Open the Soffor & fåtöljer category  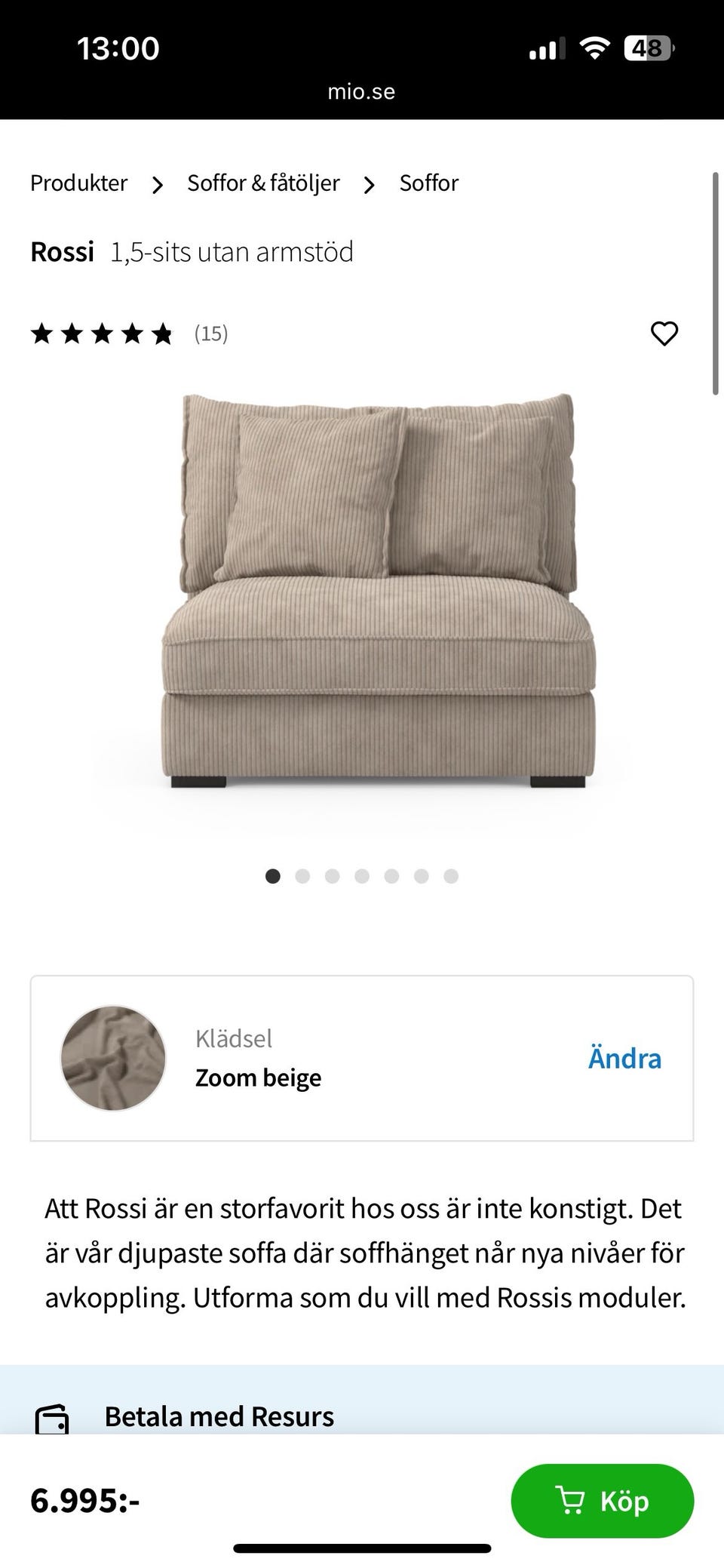point(262,183)
